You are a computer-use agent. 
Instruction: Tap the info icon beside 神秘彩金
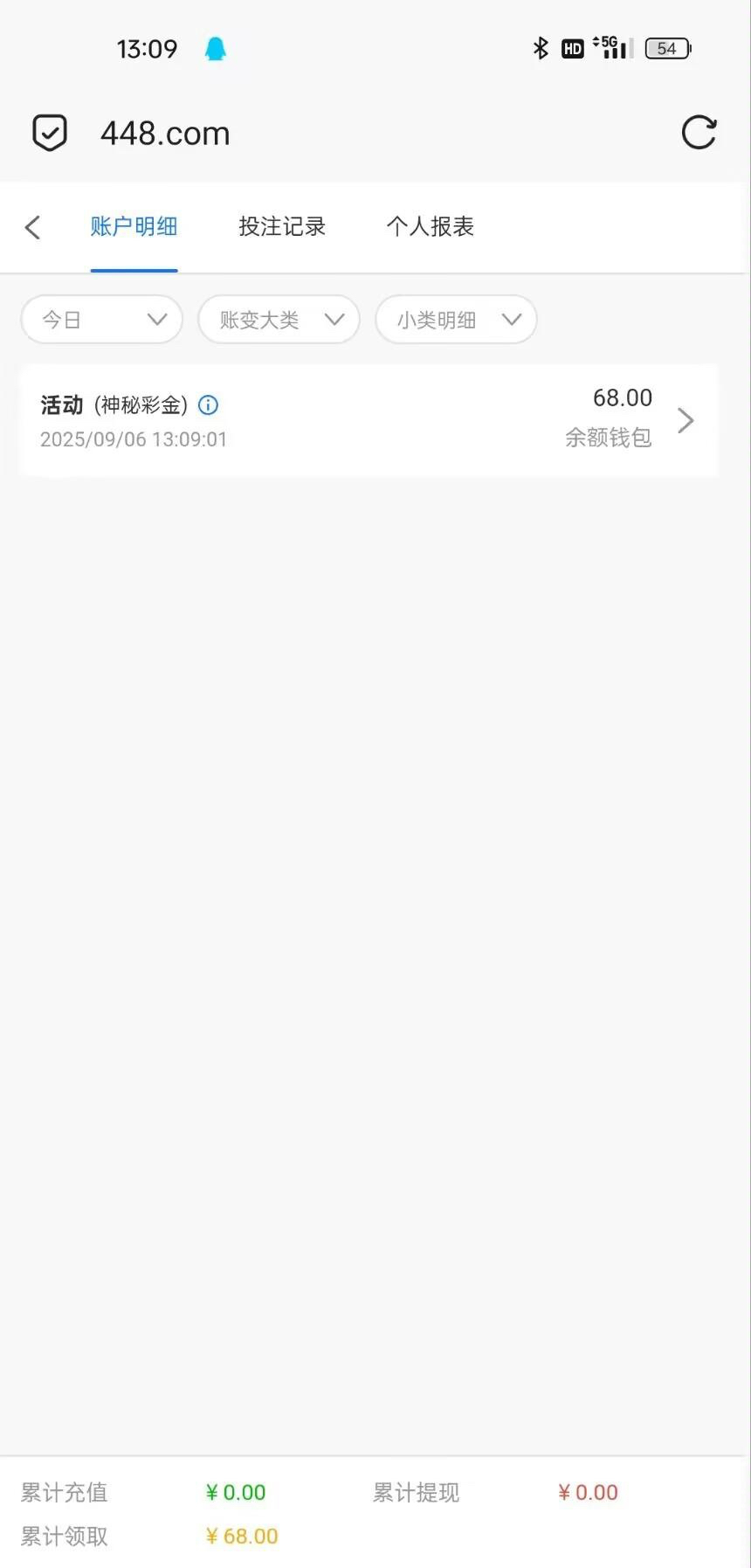[x=209, y=405]
